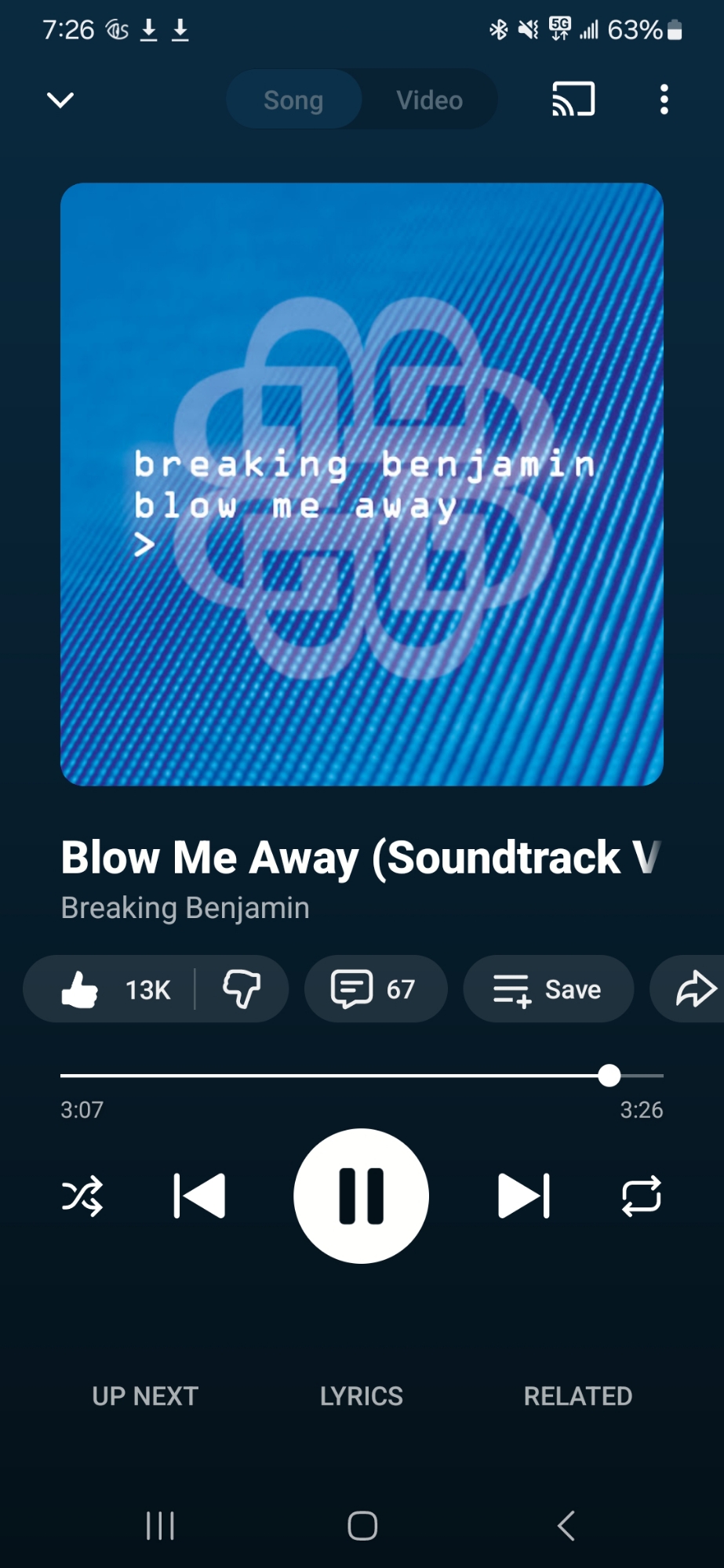Go to the system home screen
Image resolution: width=724 pixels, height=1568 pixels.
click(362, 1526)
